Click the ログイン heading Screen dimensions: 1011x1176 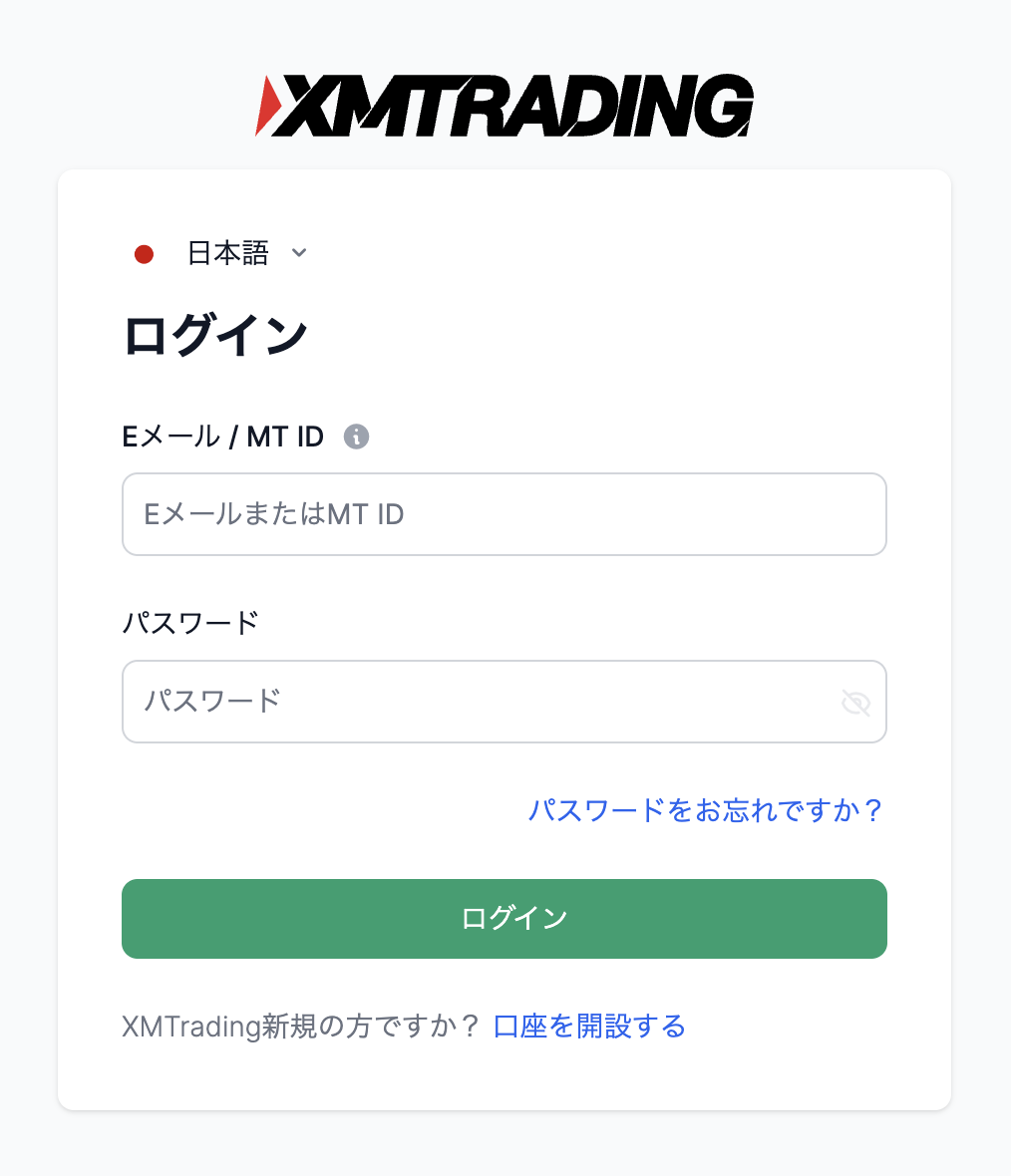tap(215, 335)
